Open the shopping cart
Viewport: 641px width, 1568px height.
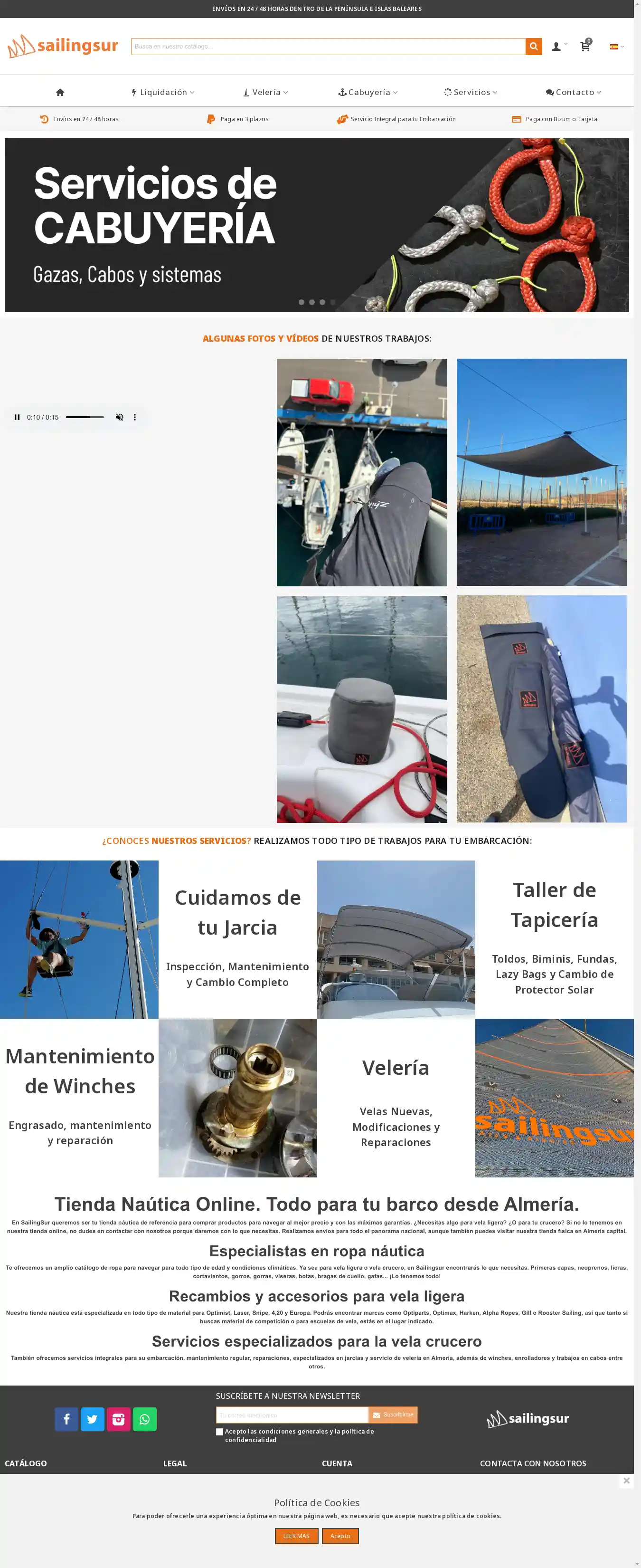tap(585, 46)
